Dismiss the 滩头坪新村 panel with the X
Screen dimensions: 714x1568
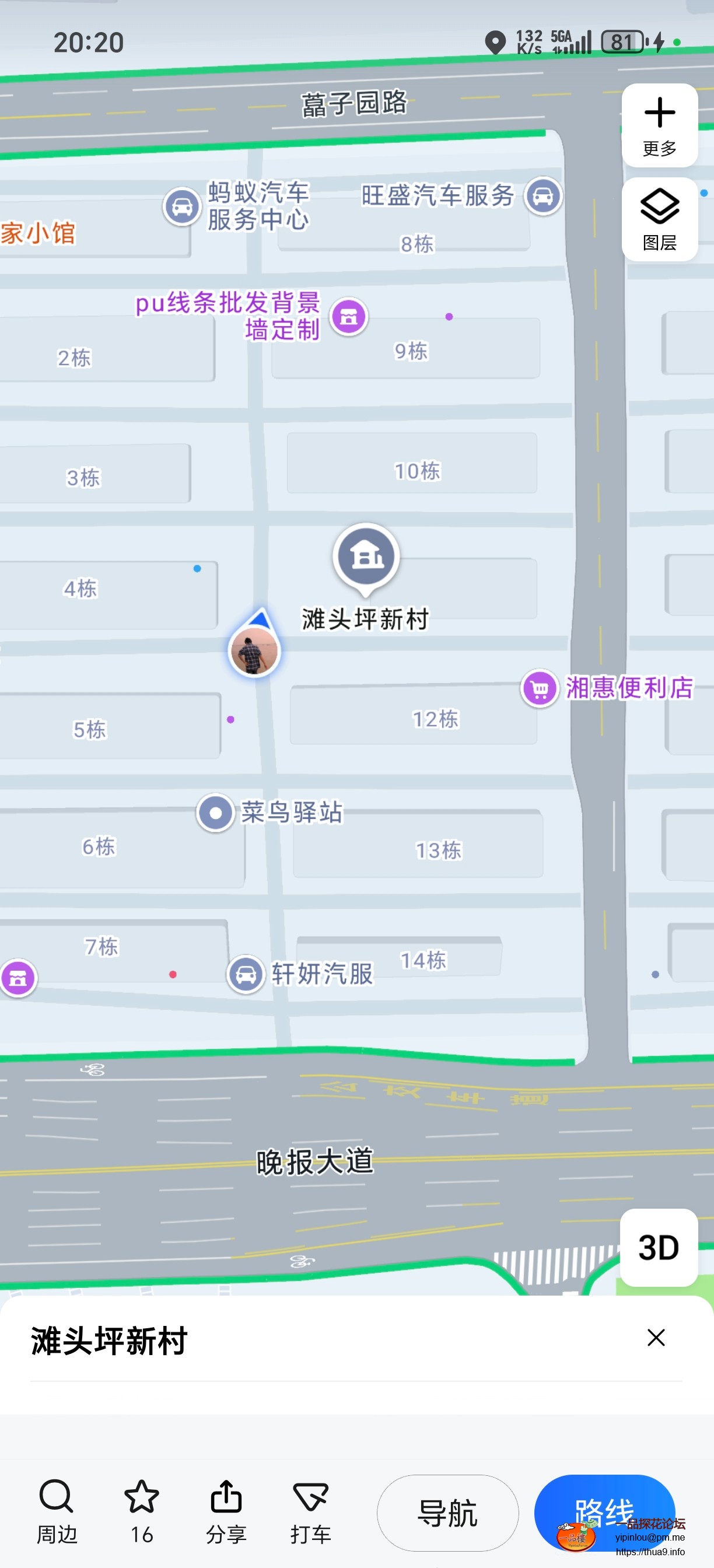(x=656, y=1338)
